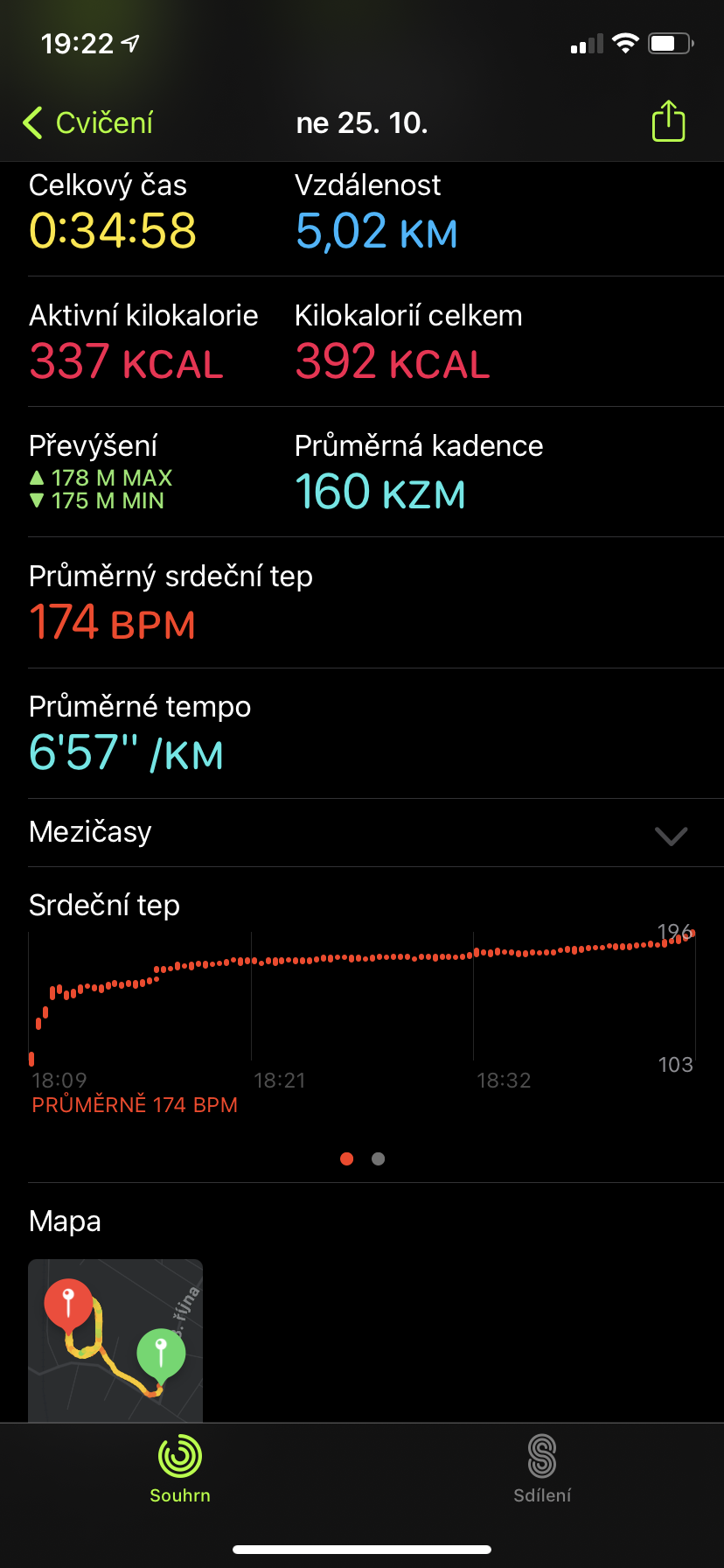The image size is (724, 1568).
Task: Share this workout summary
Action: (668, 121)
